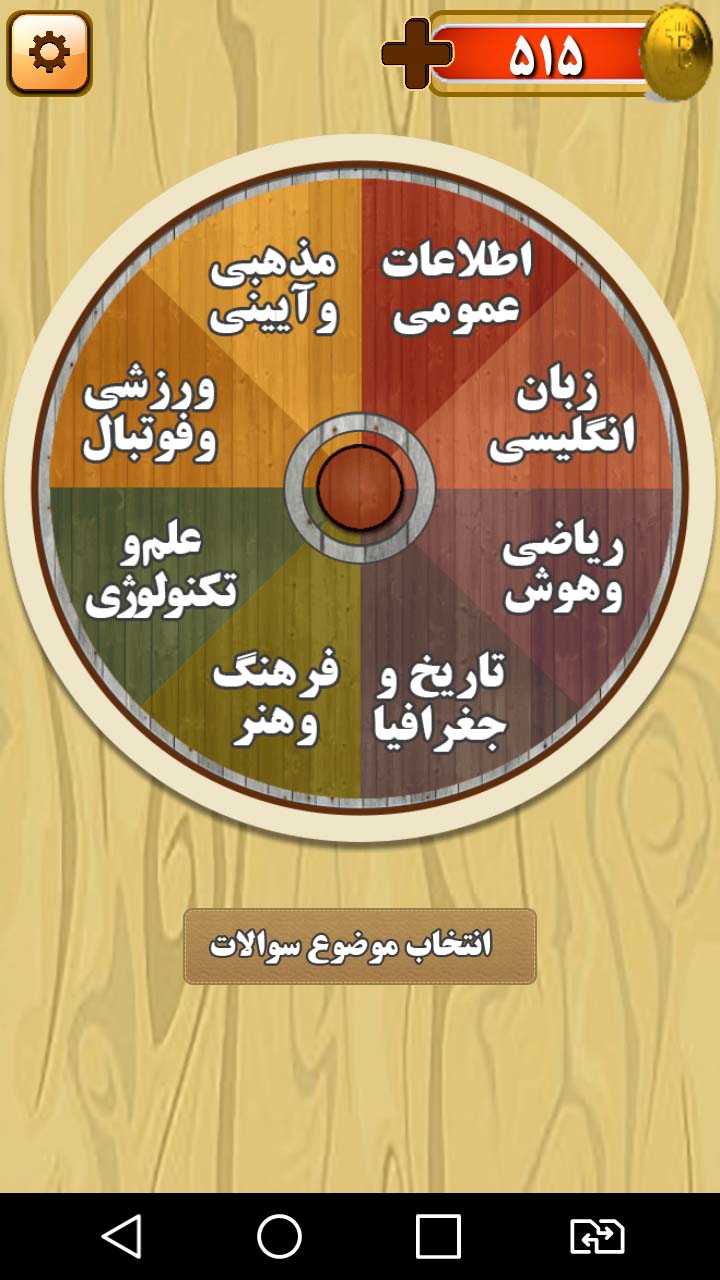Select تاریخ و جغرافیا category

[441, 698]
